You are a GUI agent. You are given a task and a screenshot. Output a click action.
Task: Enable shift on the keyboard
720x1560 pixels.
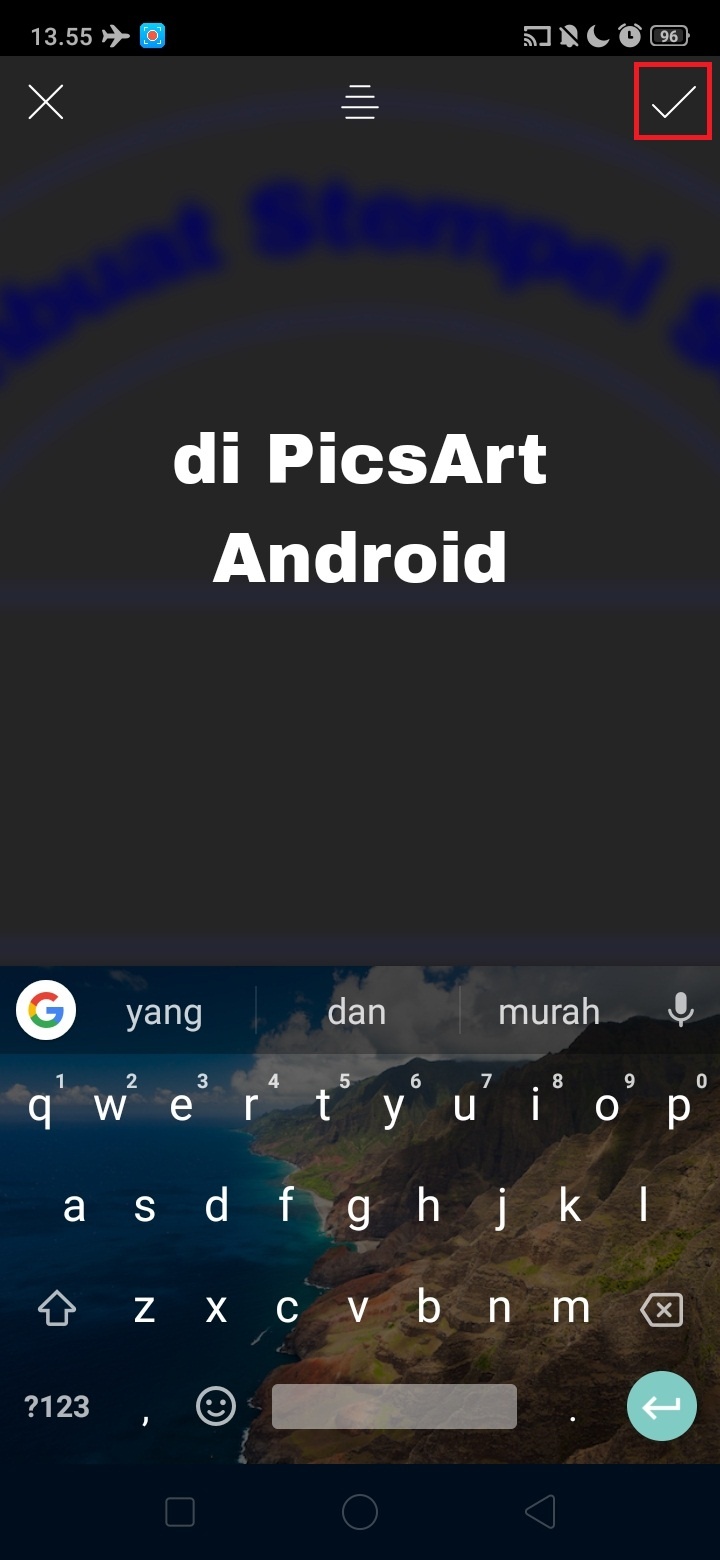(x=57, y=1309)
